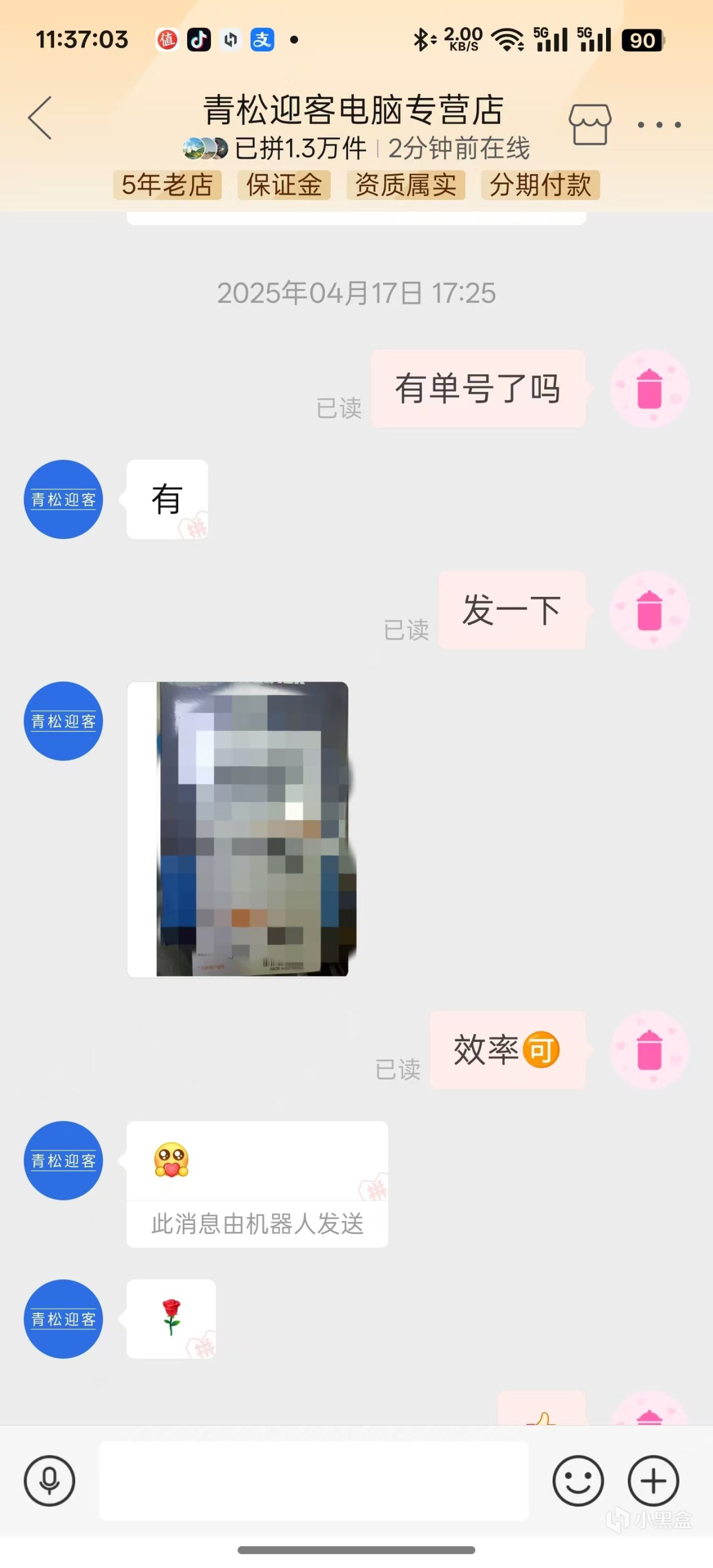Tap the 保证金 badge

pyautogui.click(x=284, y=185)
